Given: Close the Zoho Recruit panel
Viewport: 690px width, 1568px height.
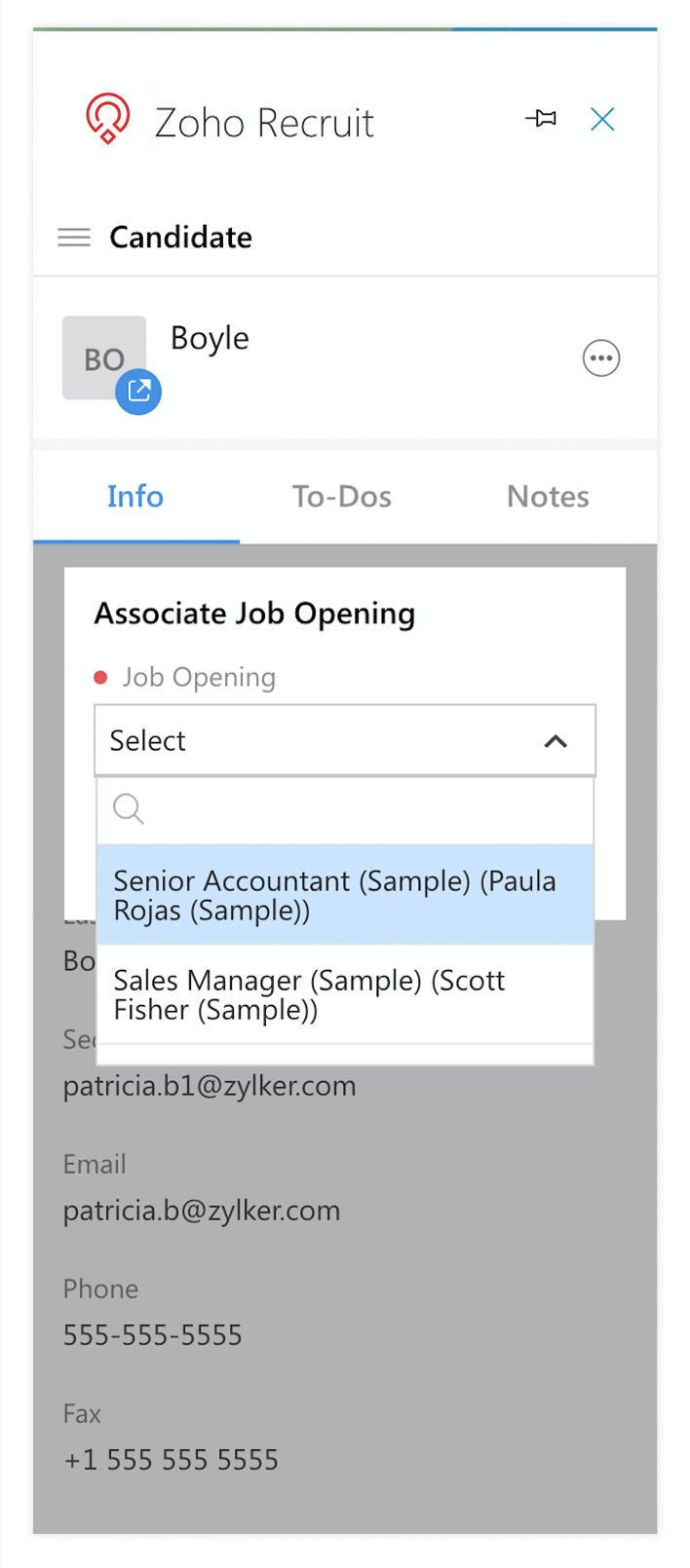Looking at the screenshot, I should (x=602, y=120).
